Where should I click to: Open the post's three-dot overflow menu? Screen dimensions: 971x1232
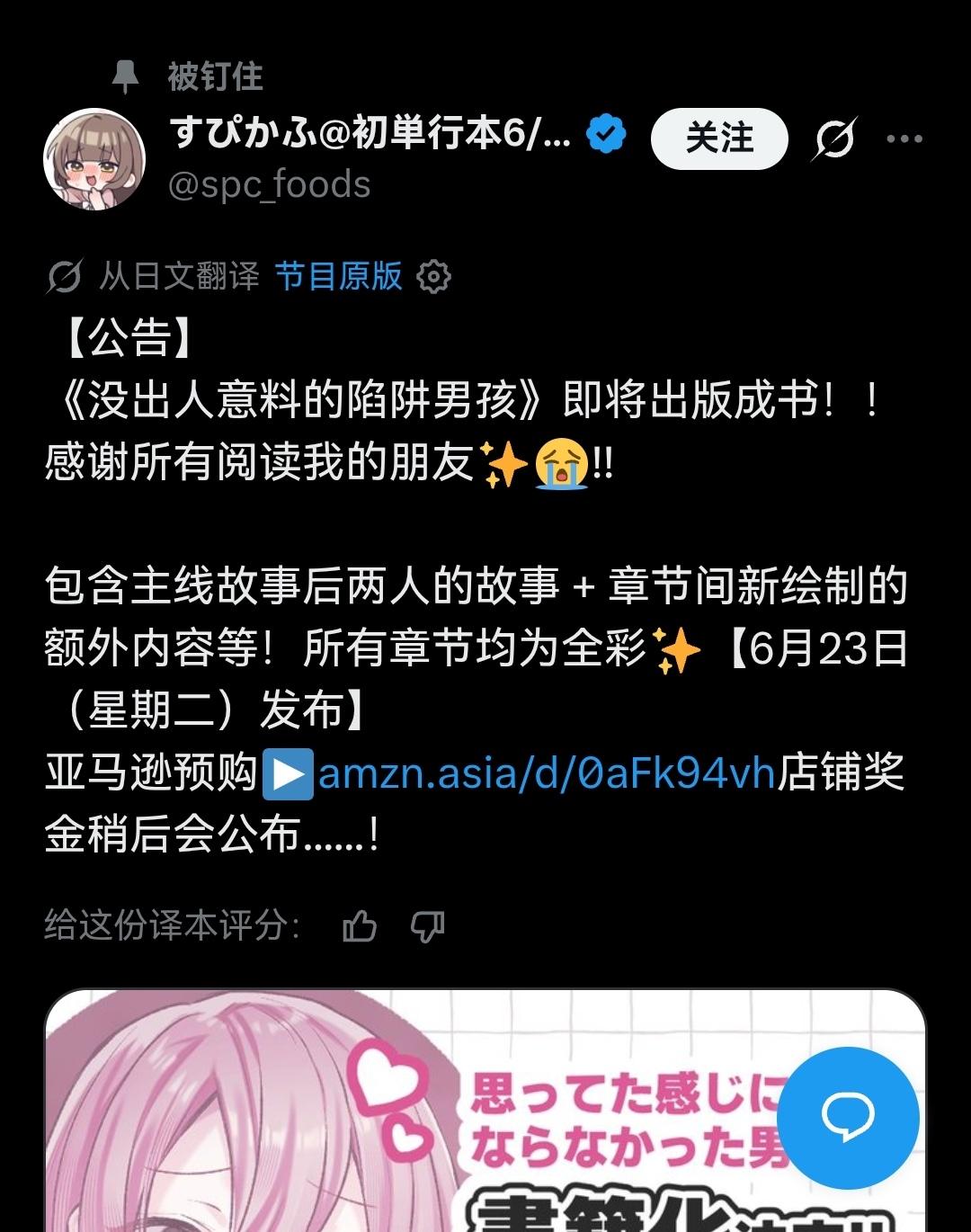point(904,139)
